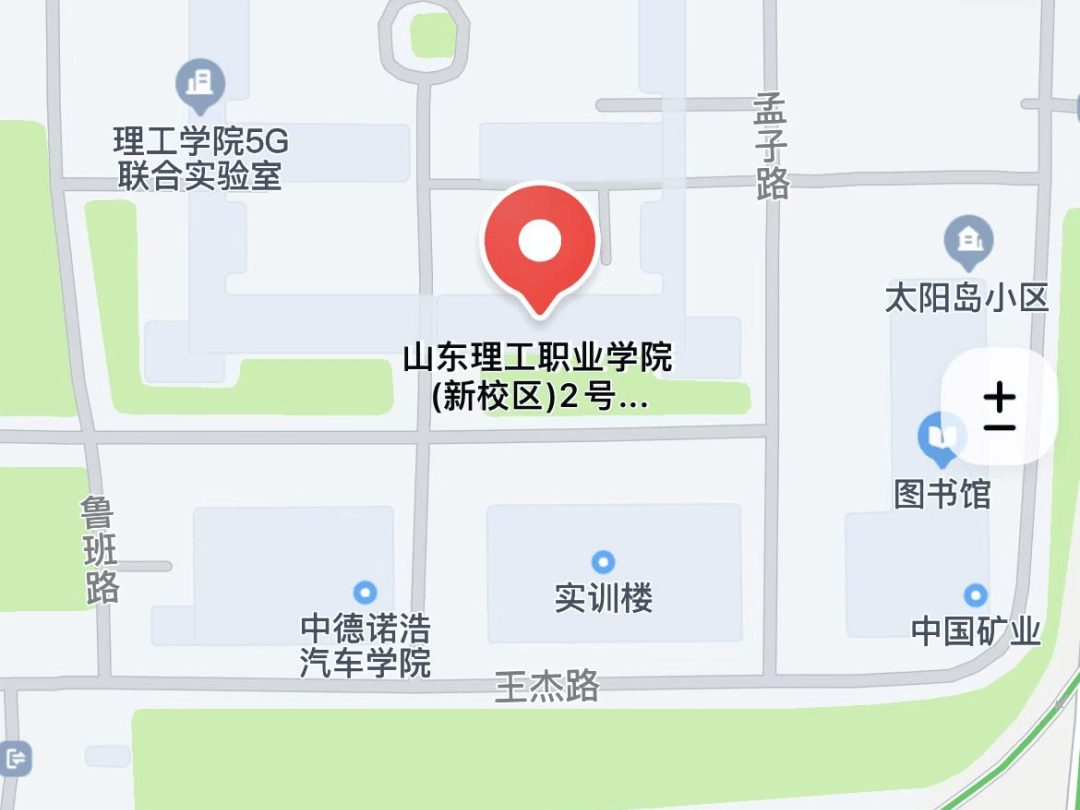Select the 中德诺浩汽车学院 marker
Viewport: 1080px width, 810px height.
(366, 592)
